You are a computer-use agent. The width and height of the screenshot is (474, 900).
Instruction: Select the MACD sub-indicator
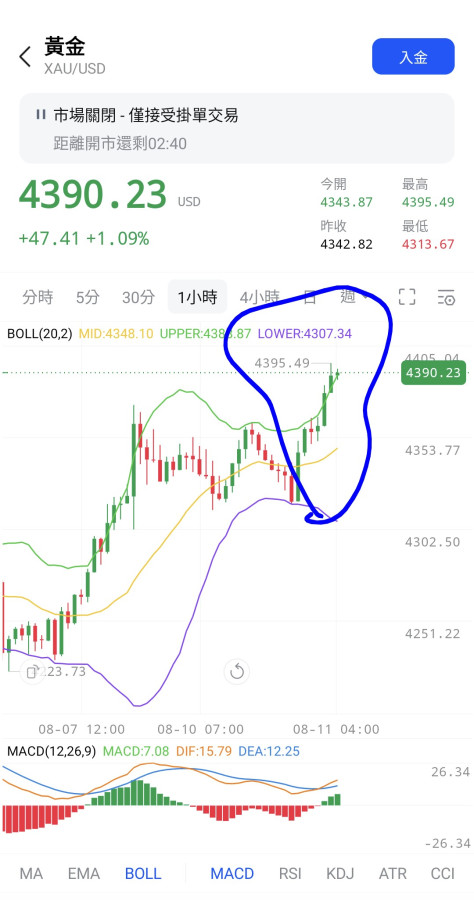[x=232, y=874]
